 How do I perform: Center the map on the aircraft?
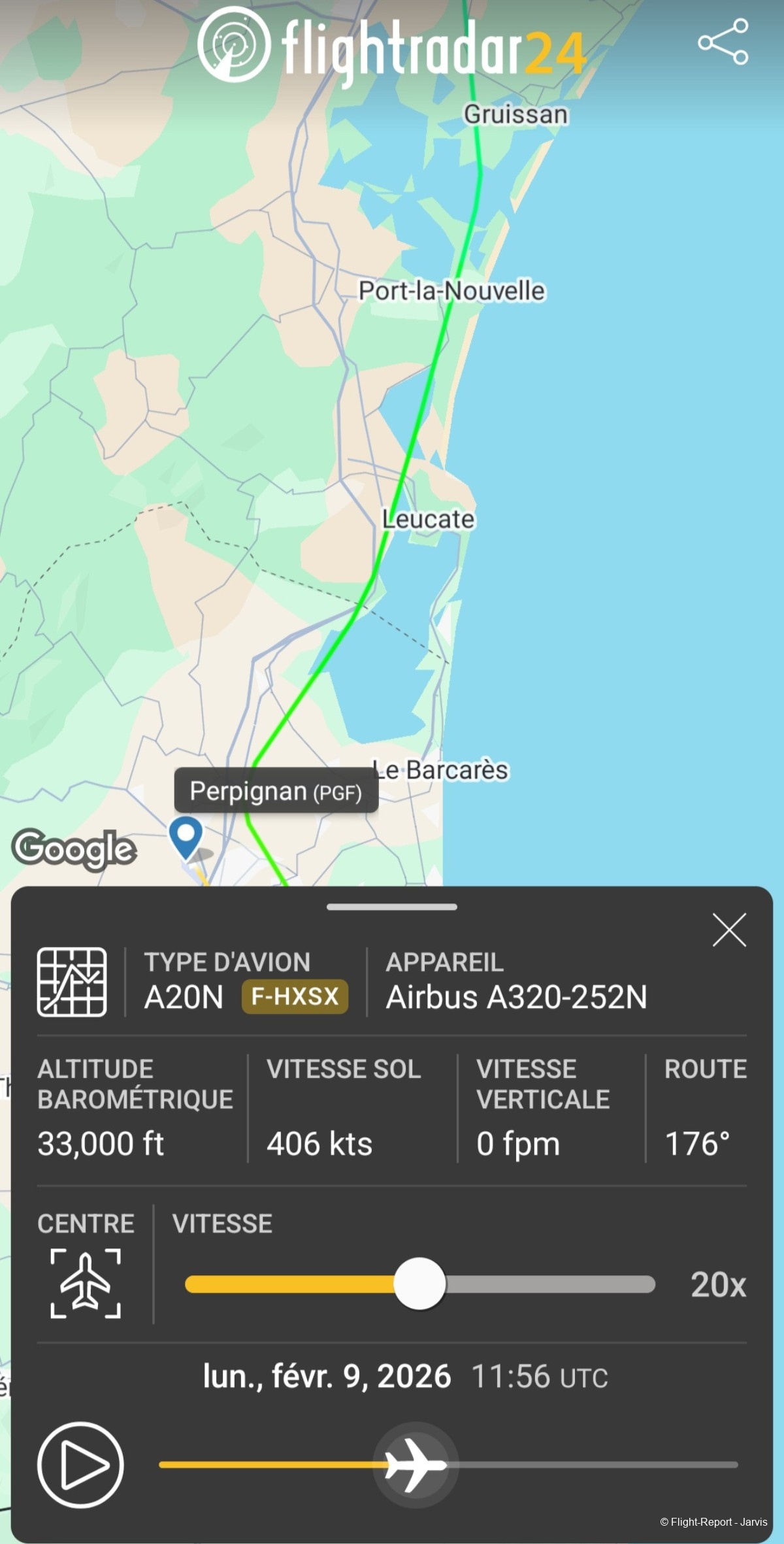pyautogui.click(x=86, y=1283)
